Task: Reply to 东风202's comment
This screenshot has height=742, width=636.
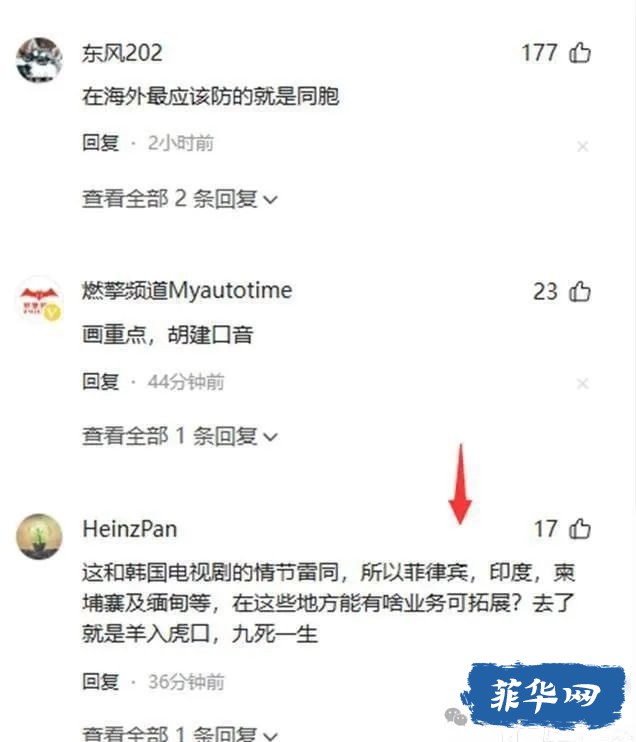Action: click(x=100, y=143)
